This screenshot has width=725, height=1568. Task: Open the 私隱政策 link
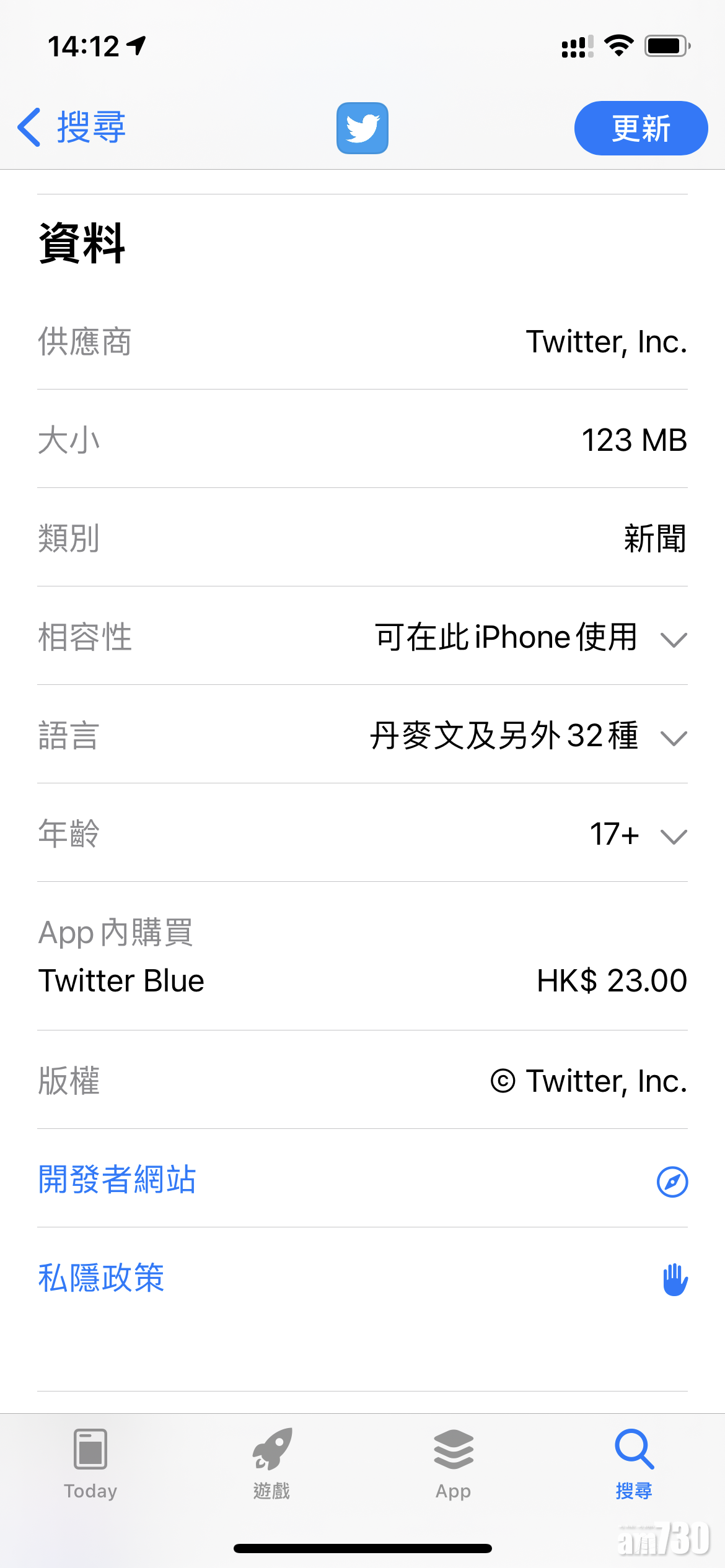pyautogui.click(x=102, y=1278)
